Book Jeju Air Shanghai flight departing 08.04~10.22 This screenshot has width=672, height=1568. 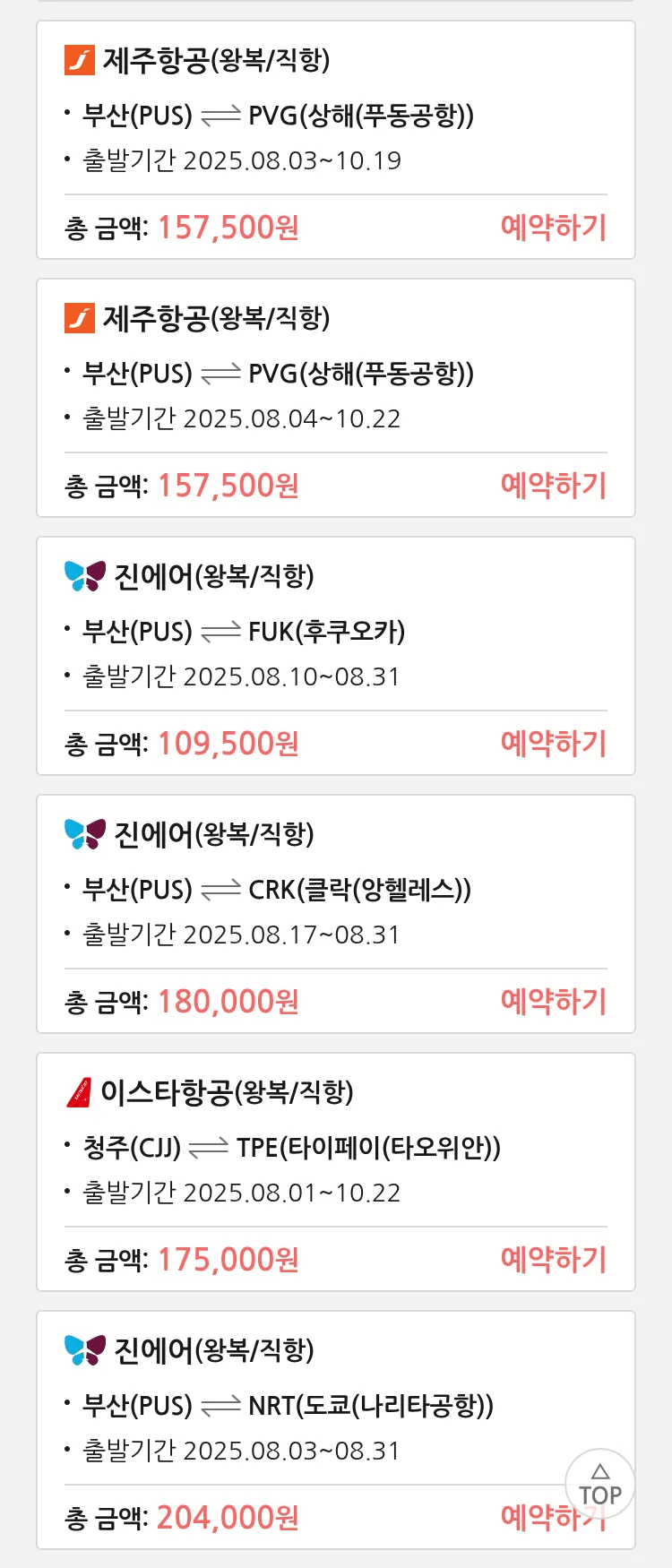(553, 486)
